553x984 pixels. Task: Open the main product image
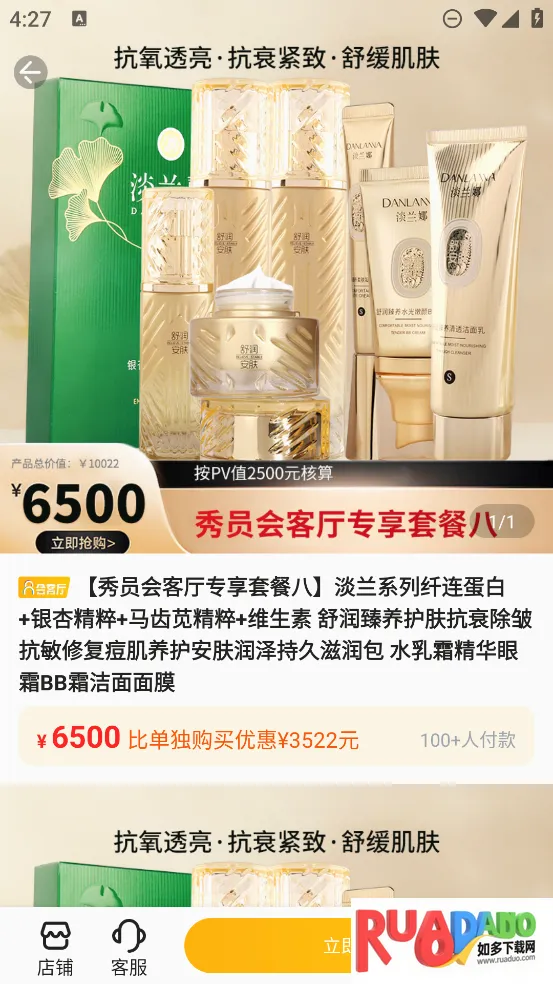click(x=276, y=276)
